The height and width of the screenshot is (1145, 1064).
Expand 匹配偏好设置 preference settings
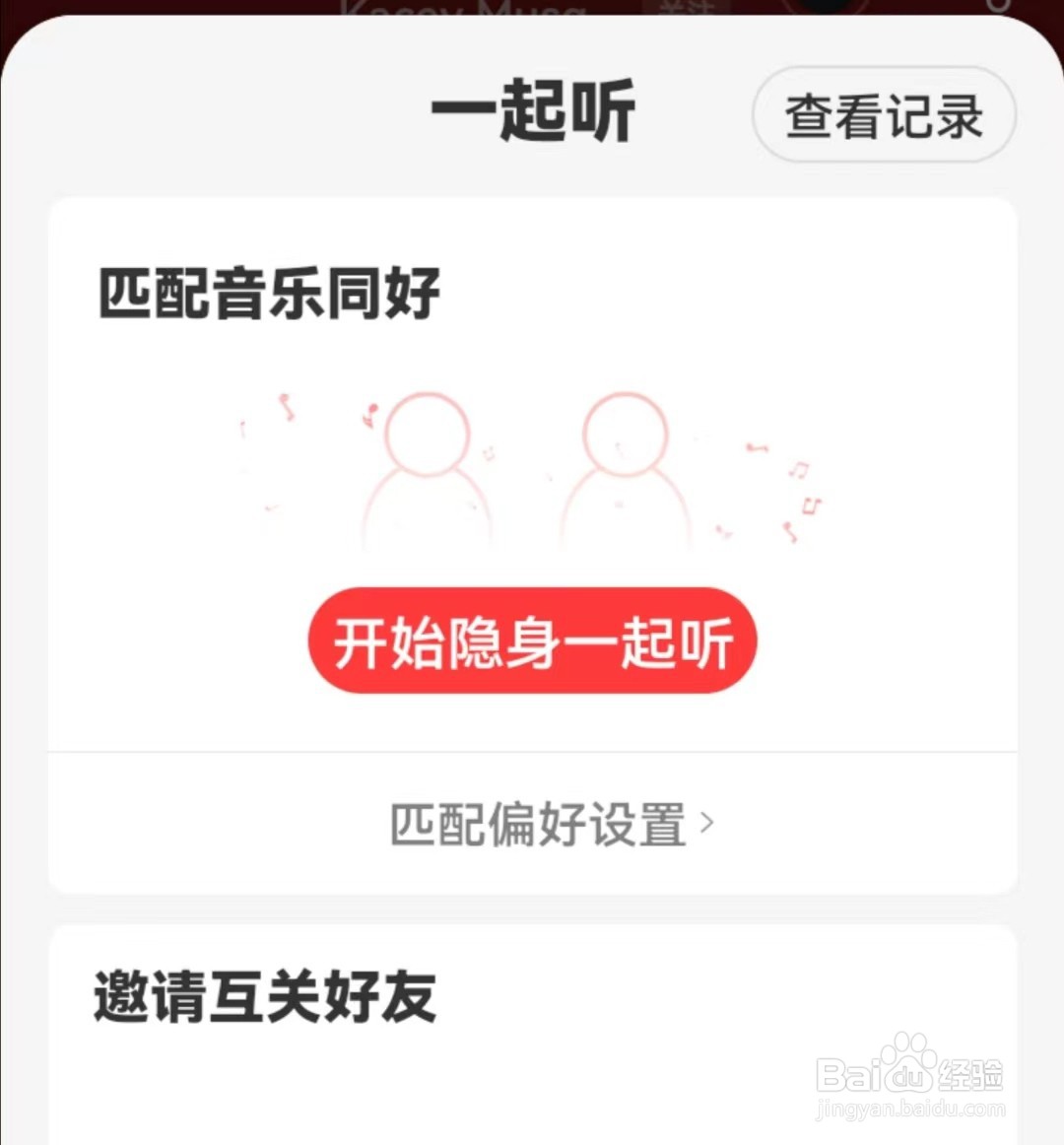pyautogui.click(x=537, y=824)
